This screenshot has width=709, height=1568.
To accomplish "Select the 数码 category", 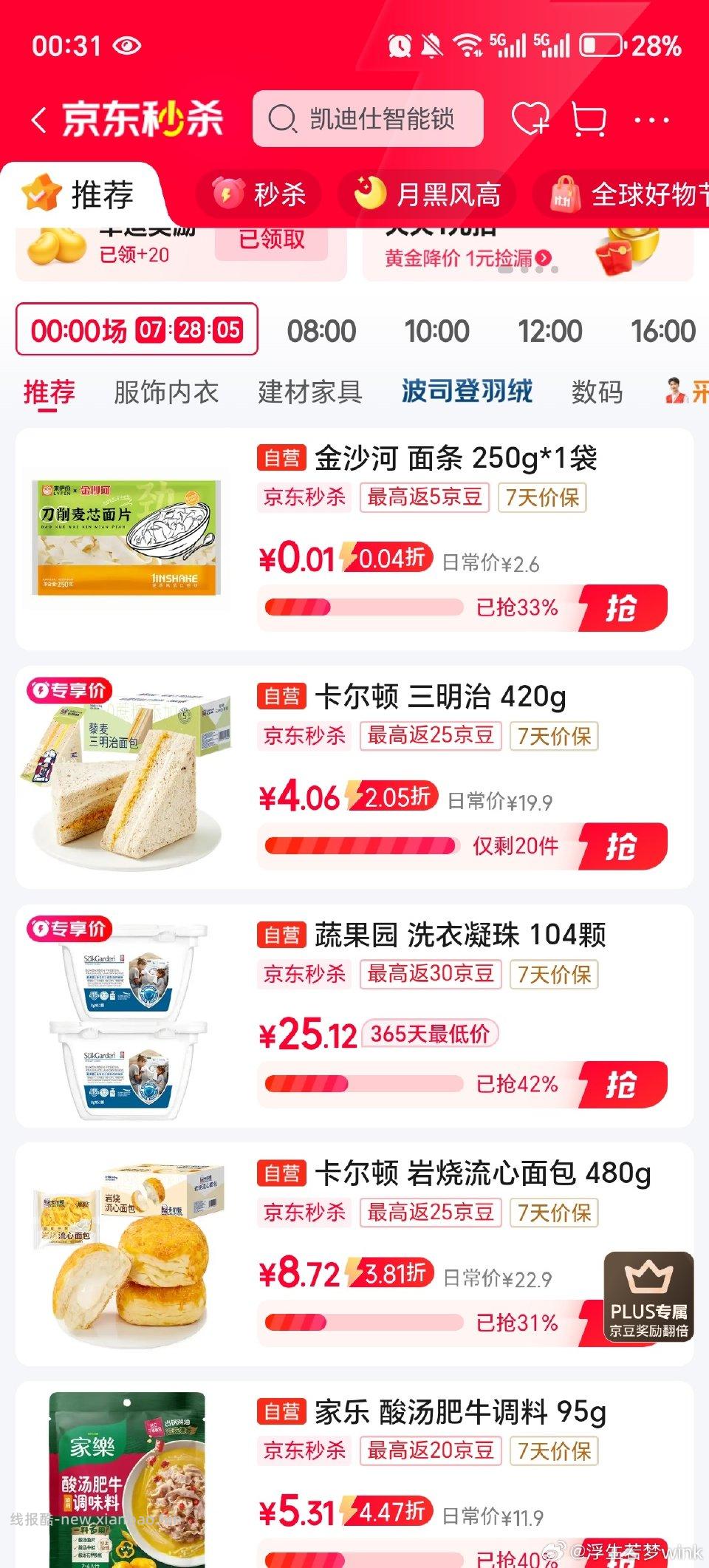I will tap(595, 392).
